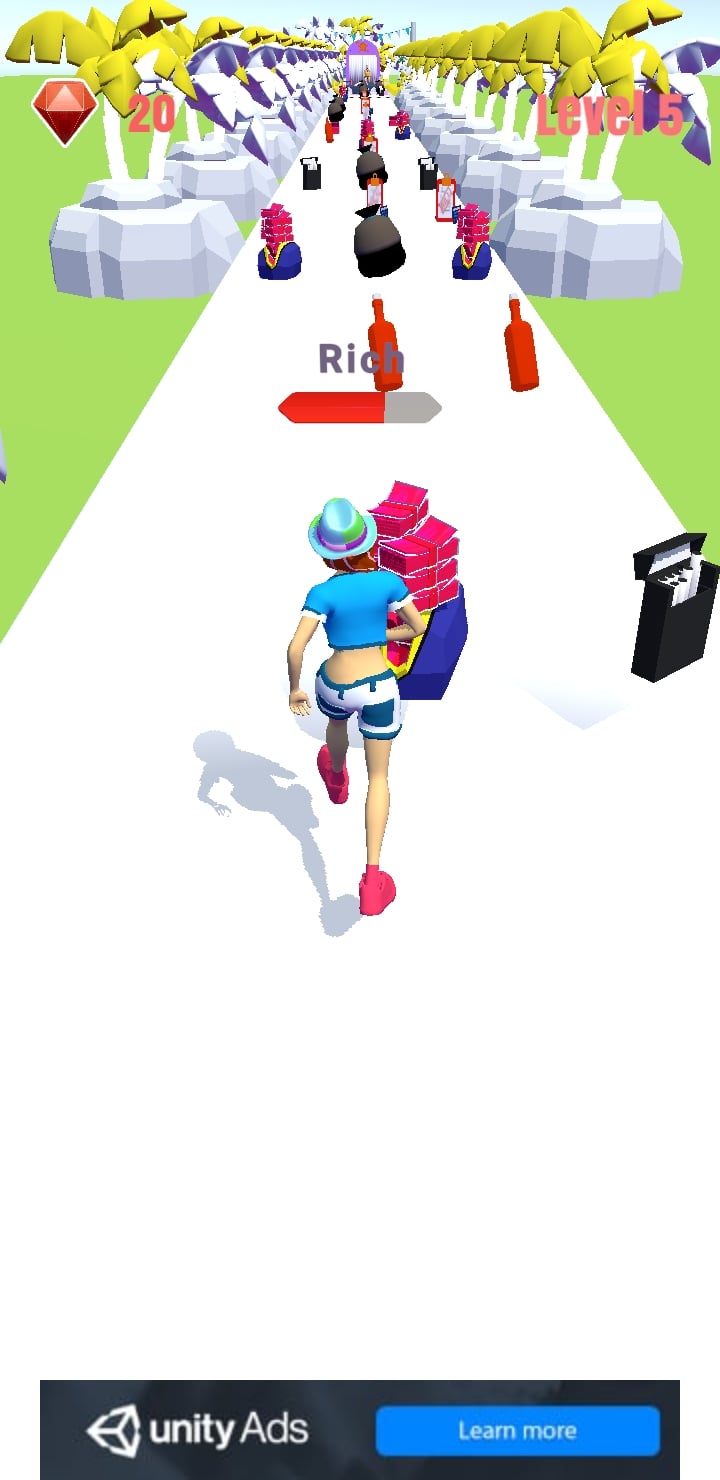Tap Learn more on Unity Ads banner
Screen dimensions: 720x1480
point(517,1431)
